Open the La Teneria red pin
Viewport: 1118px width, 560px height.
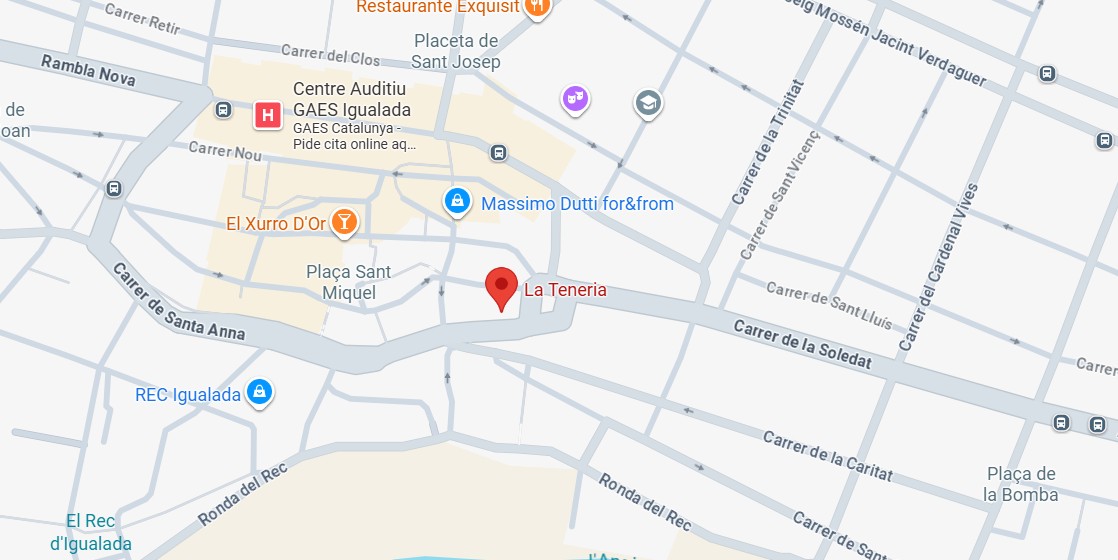click(501, 287)
